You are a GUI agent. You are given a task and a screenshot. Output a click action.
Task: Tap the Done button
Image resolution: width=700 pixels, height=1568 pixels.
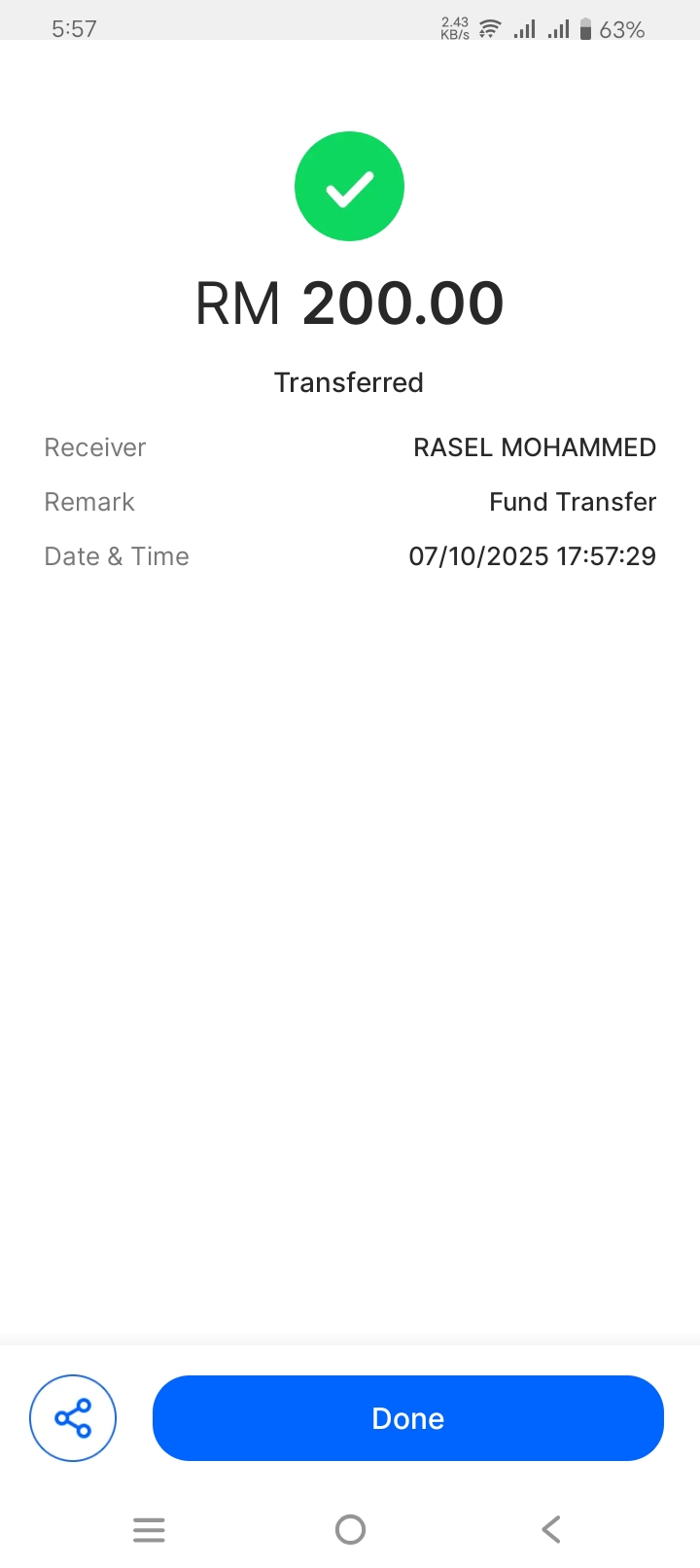pos(407,1418)
